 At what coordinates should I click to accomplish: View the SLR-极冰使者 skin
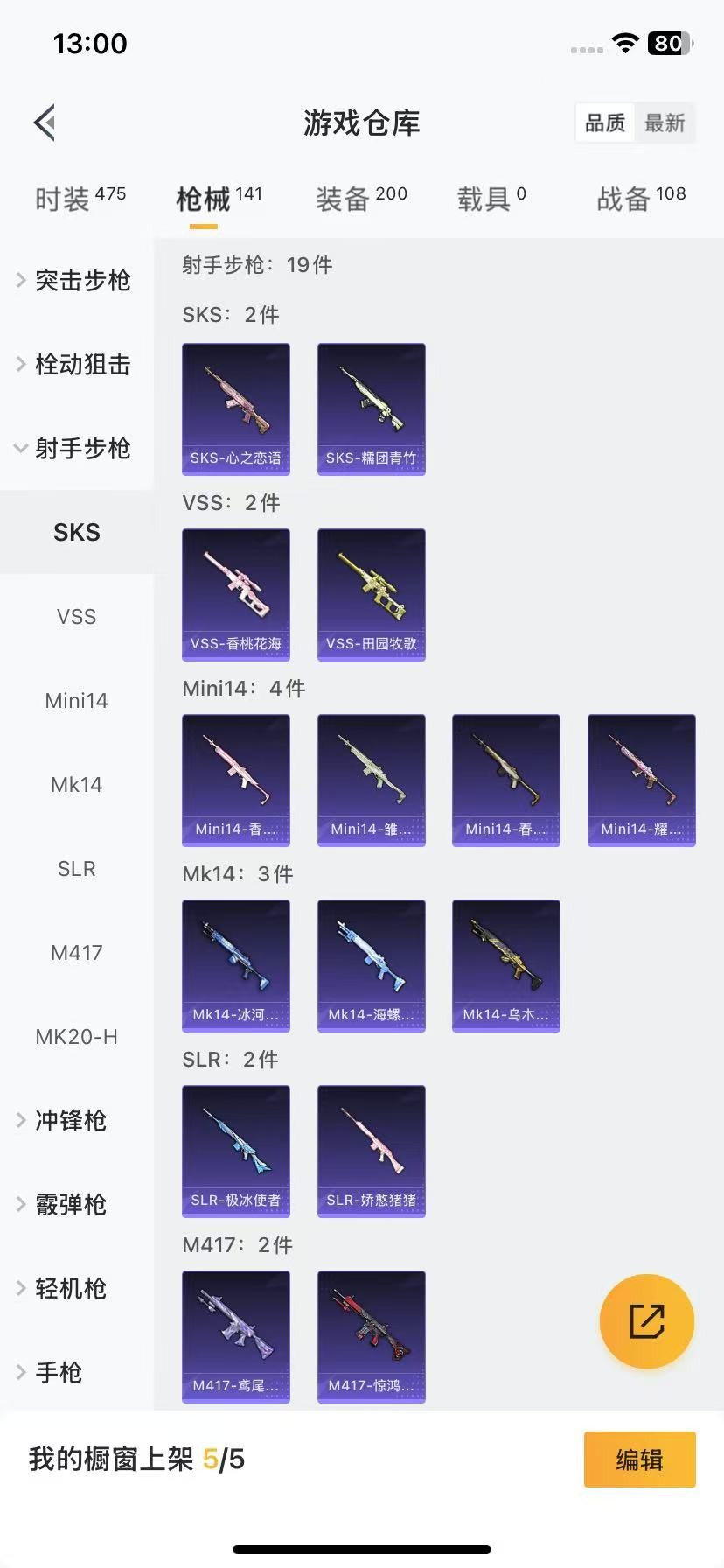(236, 1151)
